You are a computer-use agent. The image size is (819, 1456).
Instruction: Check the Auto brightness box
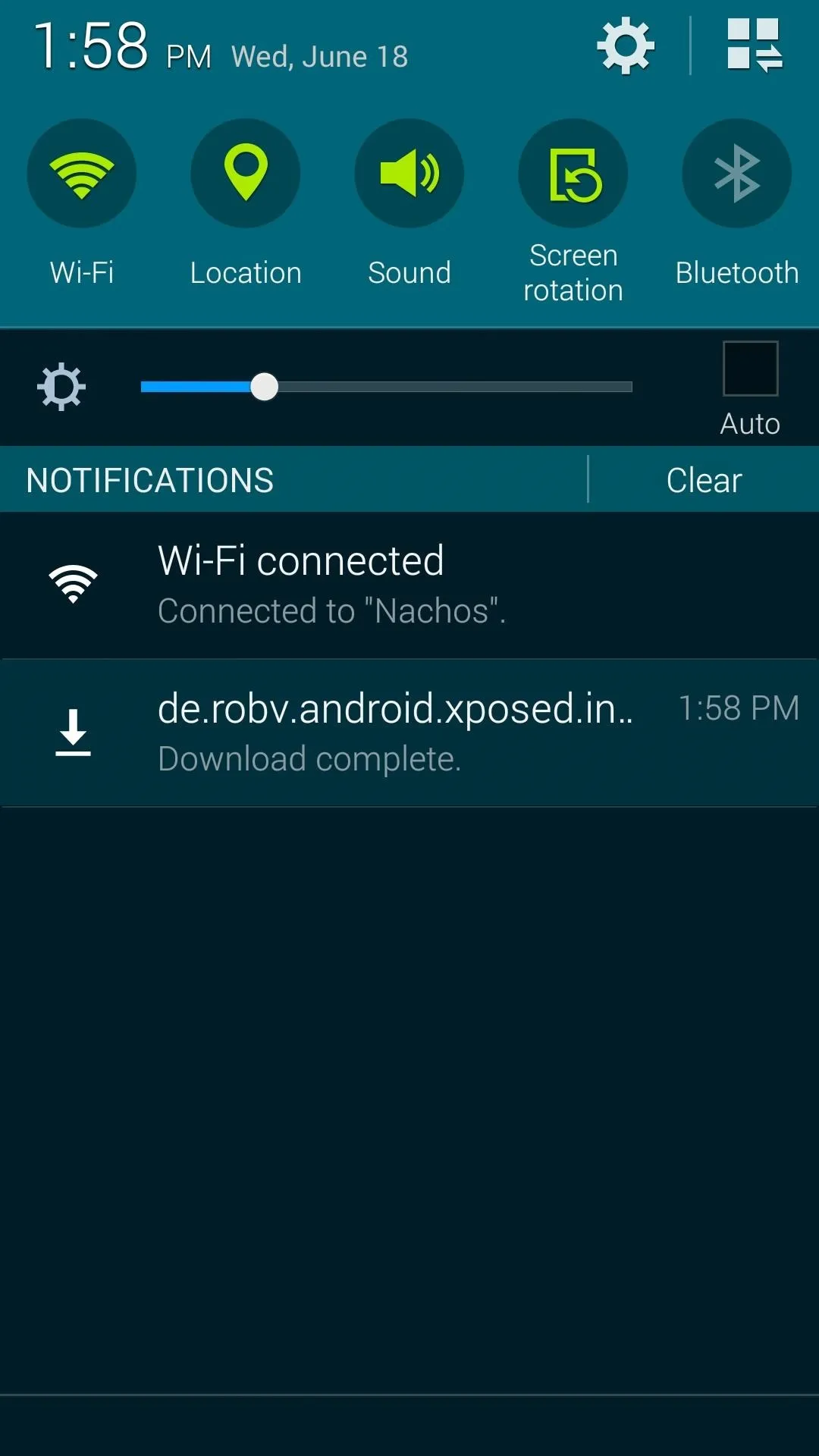click(751, 369)
